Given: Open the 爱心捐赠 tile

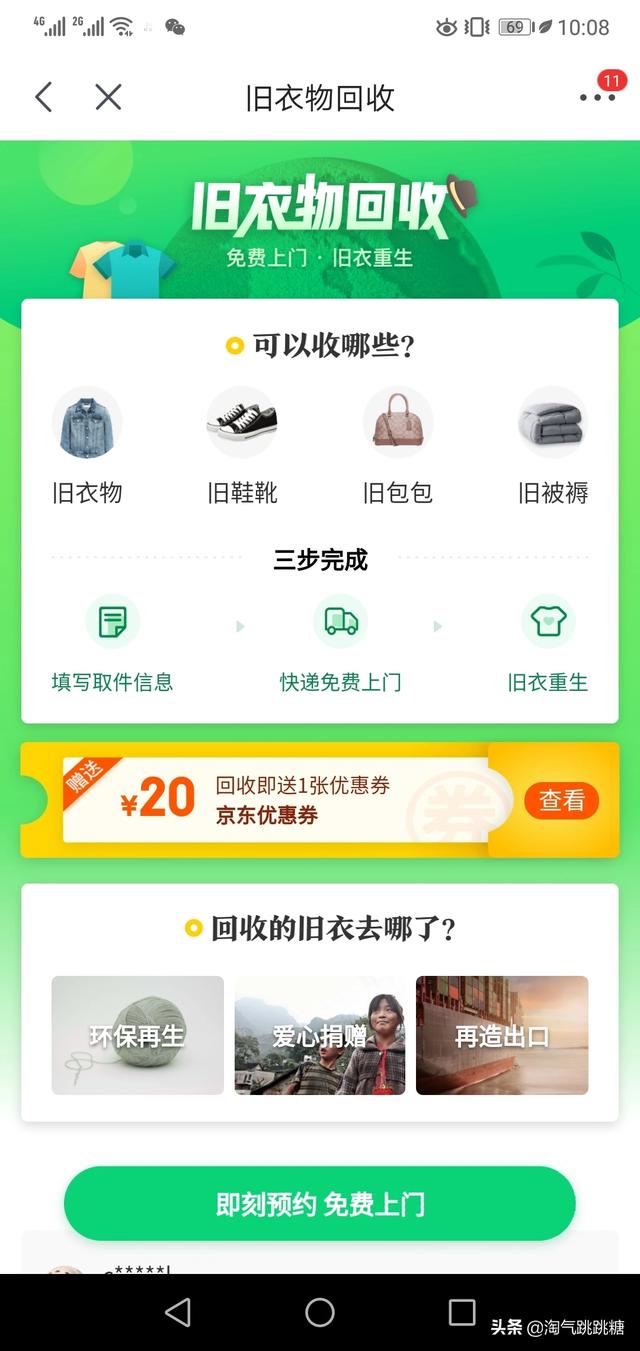Looking at the screenshot, I should click(320, 1036).
